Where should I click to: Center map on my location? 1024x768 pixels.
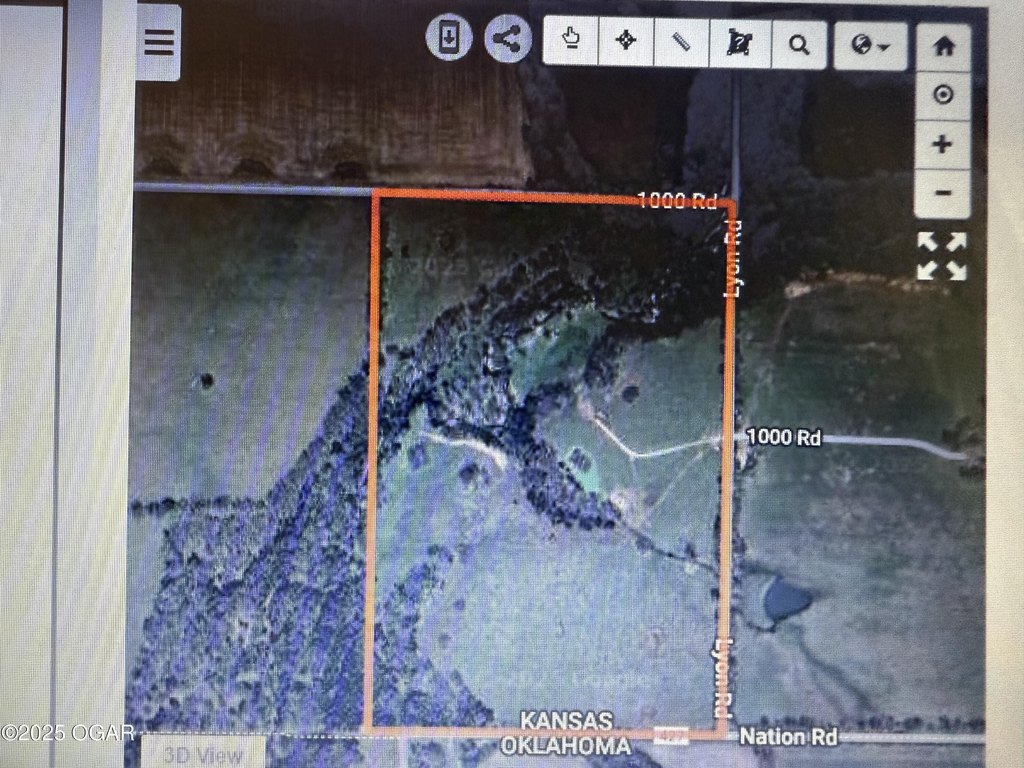[x=942, y=95]
